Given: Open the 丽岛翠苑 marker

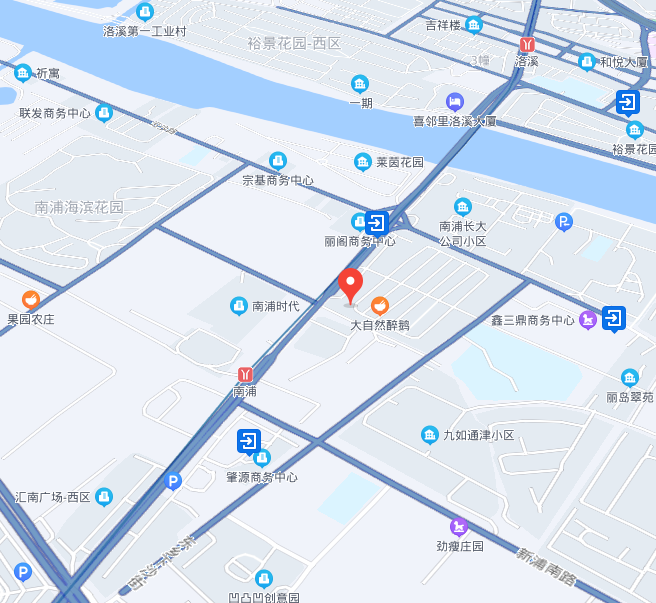Looking at the screenshot, I should tap(630, 378).
